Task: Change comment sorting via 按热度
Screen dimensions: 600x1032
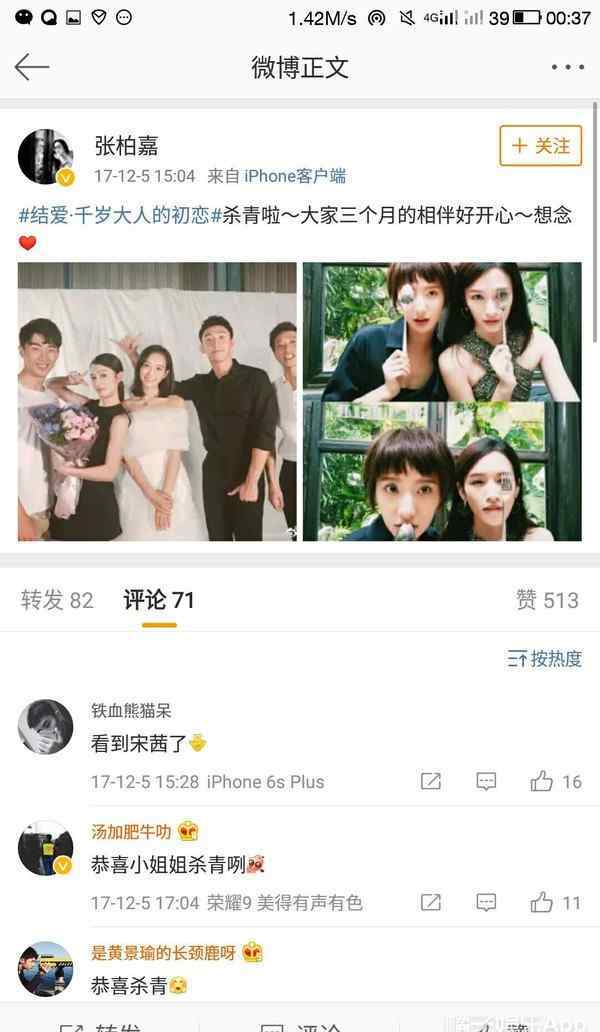Action: 545,658
